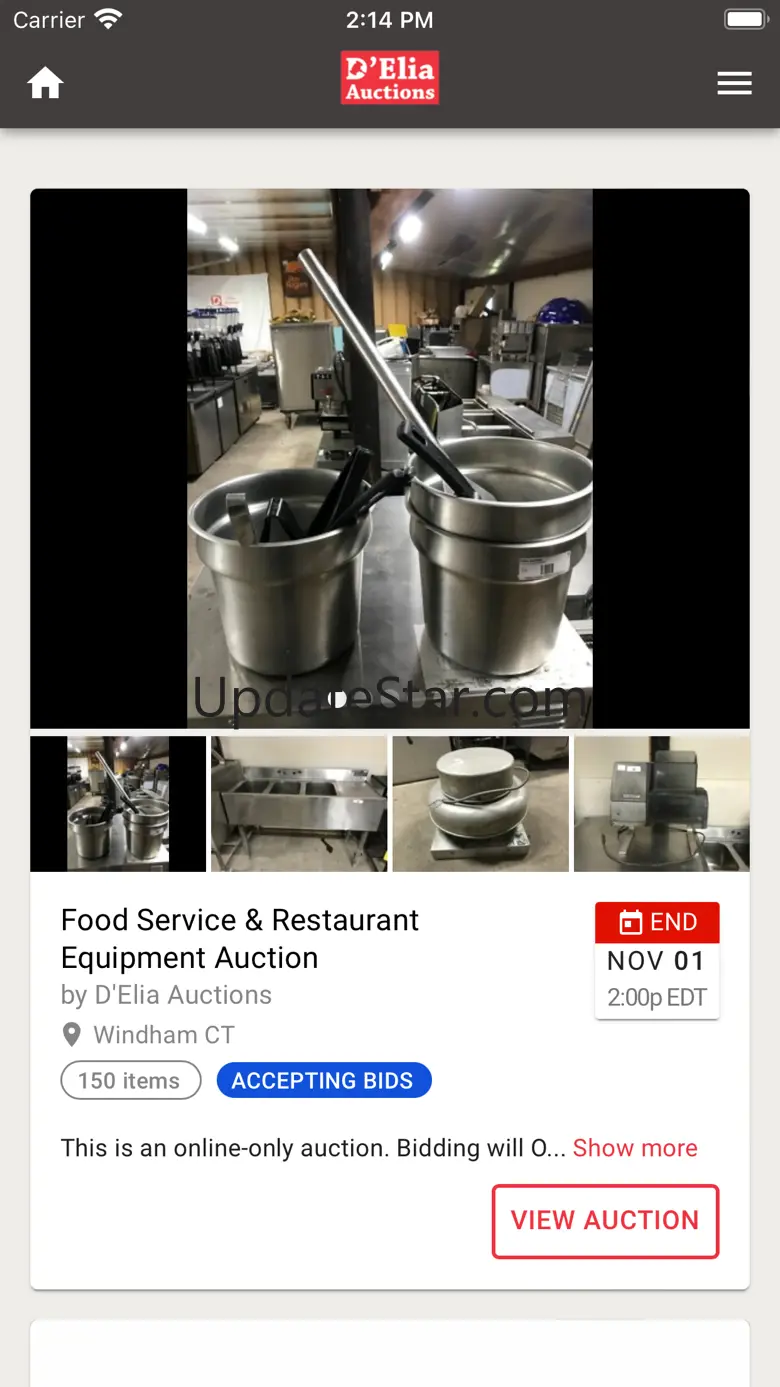Screen dimensions: 780x1387
Task: Select the three-compartment sink thumbnail
Action: point(299,804)
